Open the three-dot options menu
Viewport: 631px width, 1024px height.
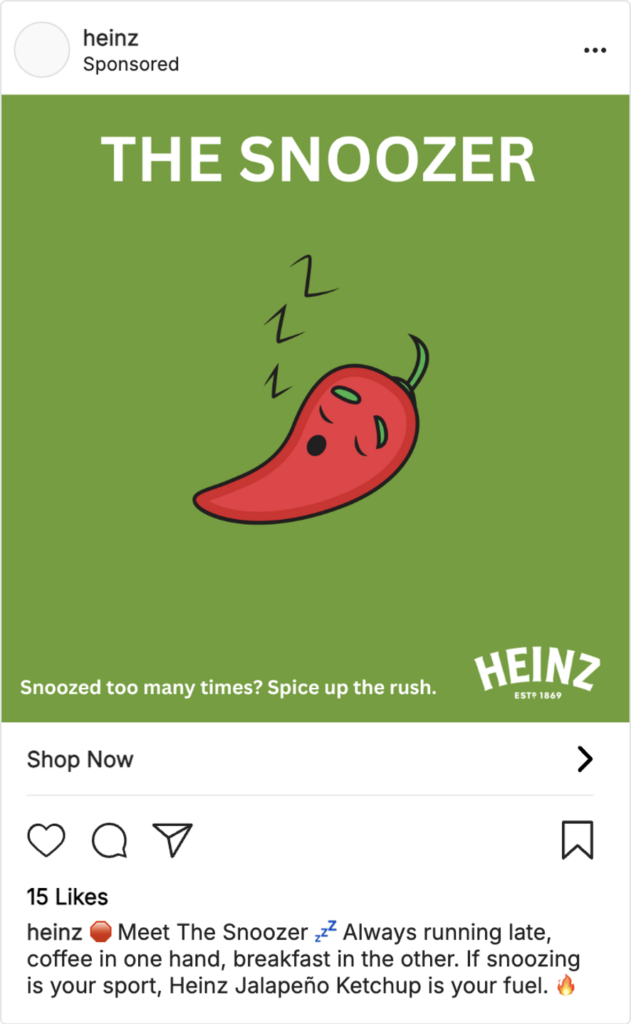coord(594,50)
